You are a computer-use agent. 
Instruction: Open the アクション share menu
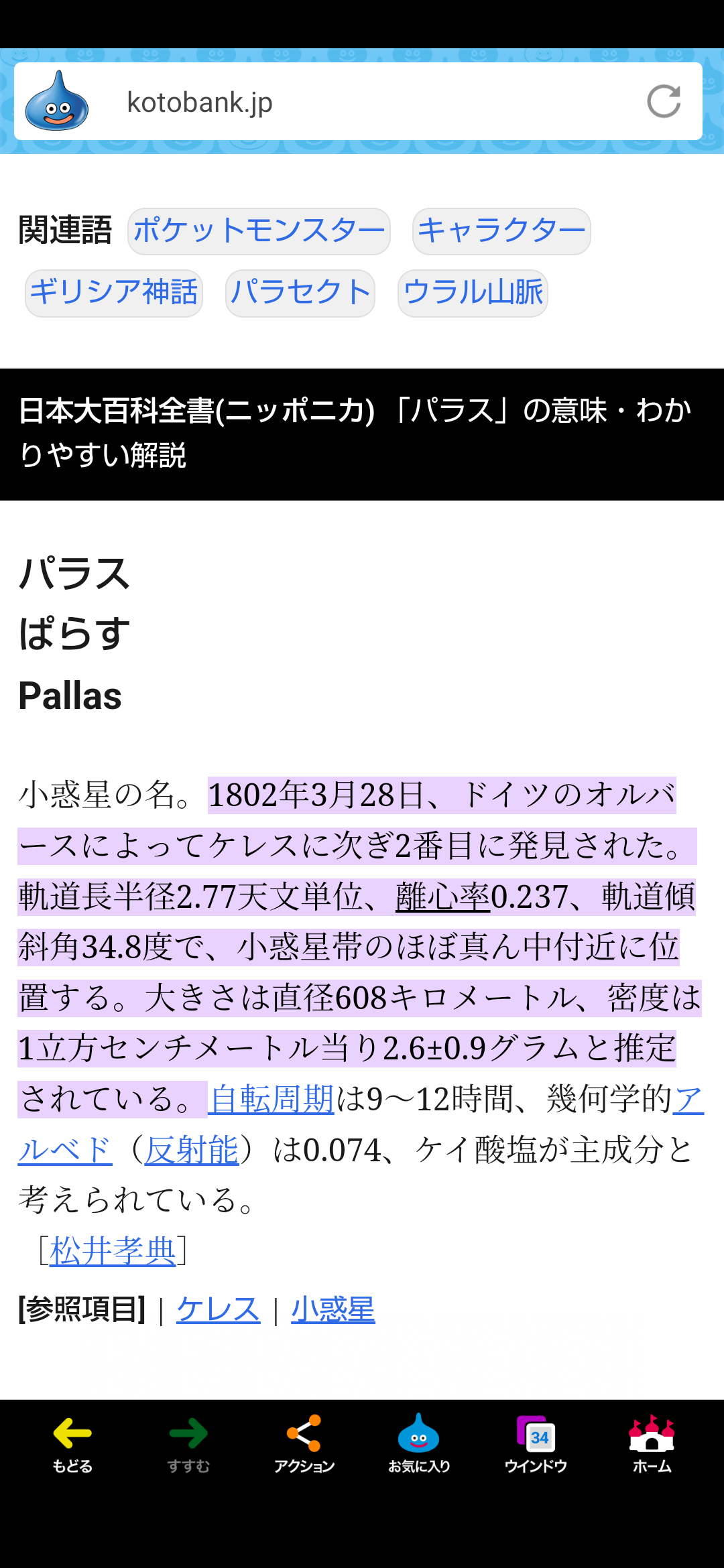click(304, 1444)
